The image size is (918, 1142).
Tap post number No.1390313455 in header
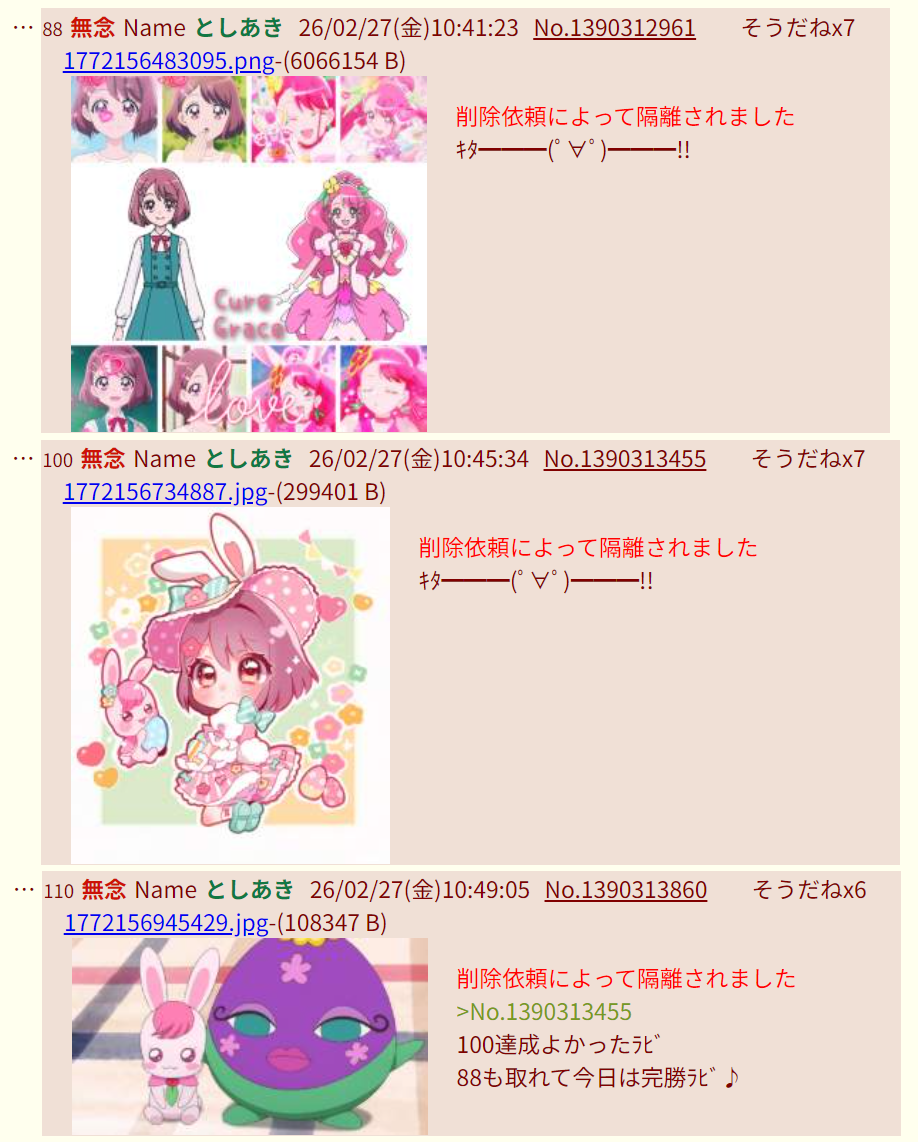tap(624, 460)
